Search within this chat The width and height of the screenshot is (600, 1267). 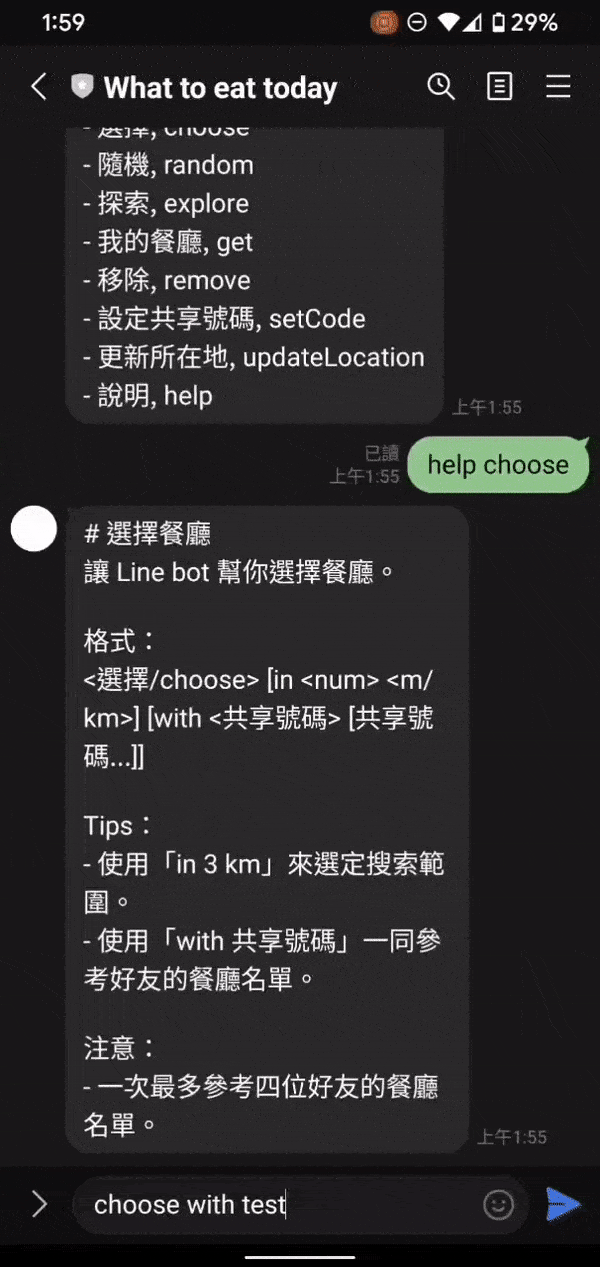pos(441,87)
